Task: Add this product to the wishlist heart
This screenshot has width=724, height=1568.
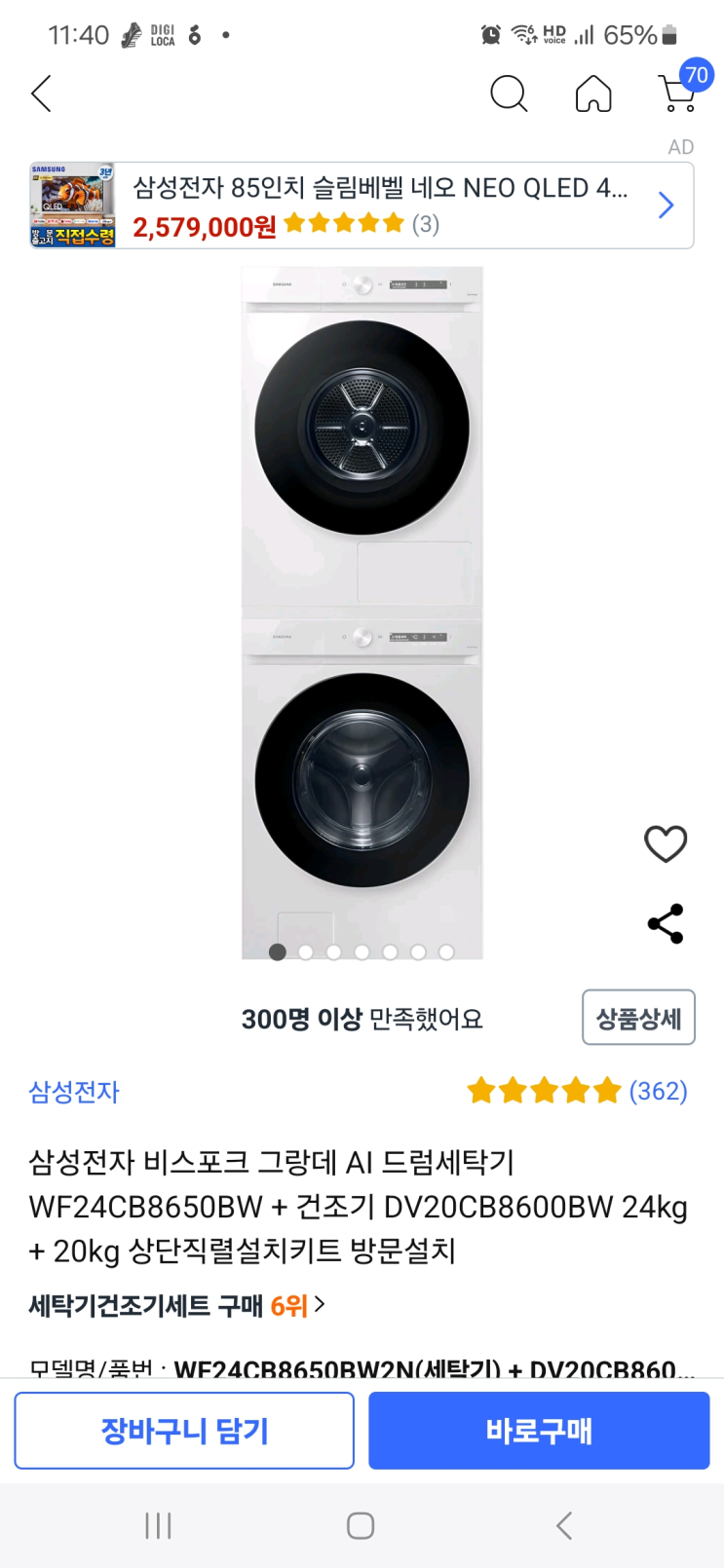Action: point(666,843)
